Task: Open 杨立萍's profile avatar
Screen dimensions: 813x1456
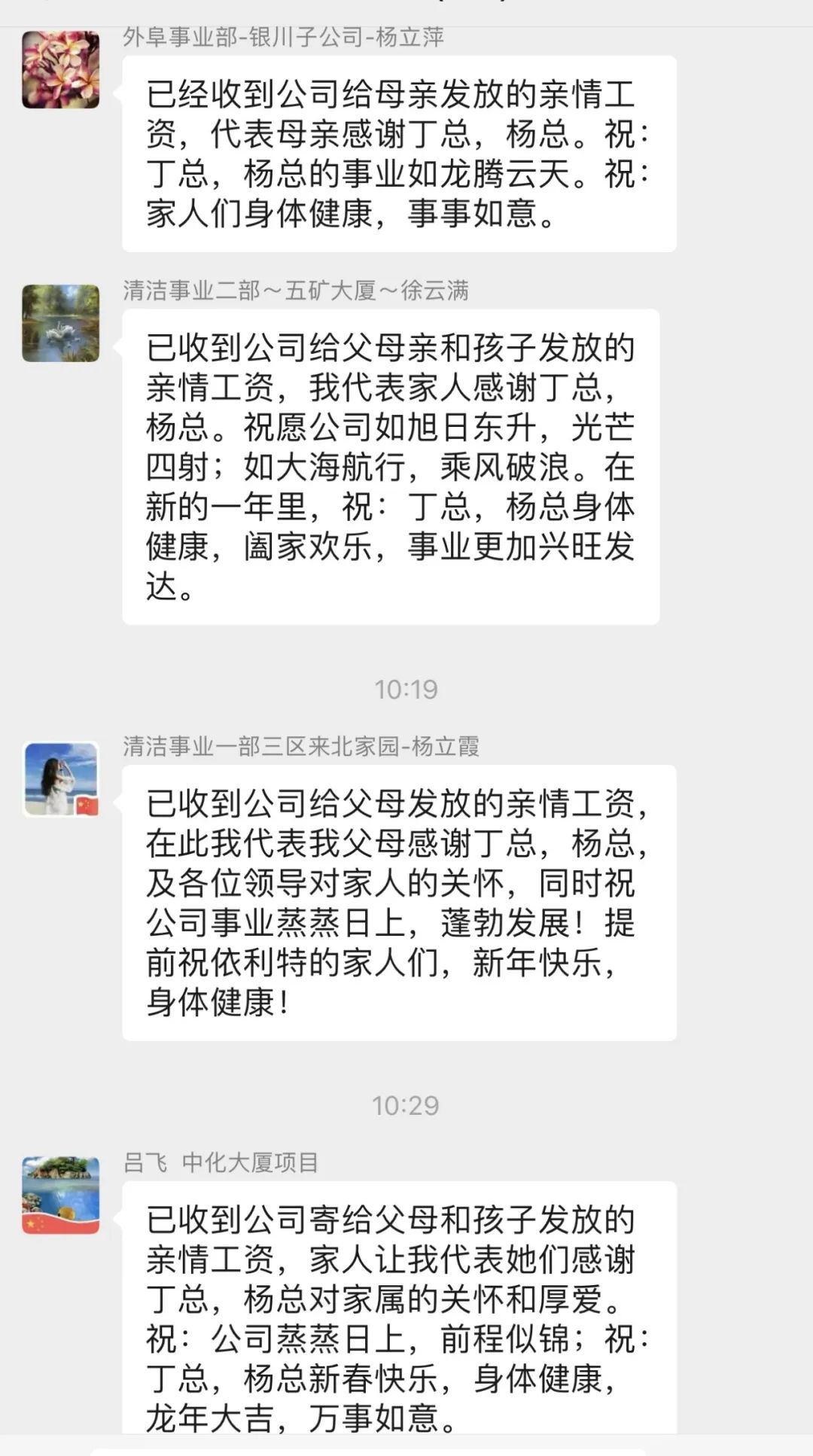Action: [x=60, y=69]
